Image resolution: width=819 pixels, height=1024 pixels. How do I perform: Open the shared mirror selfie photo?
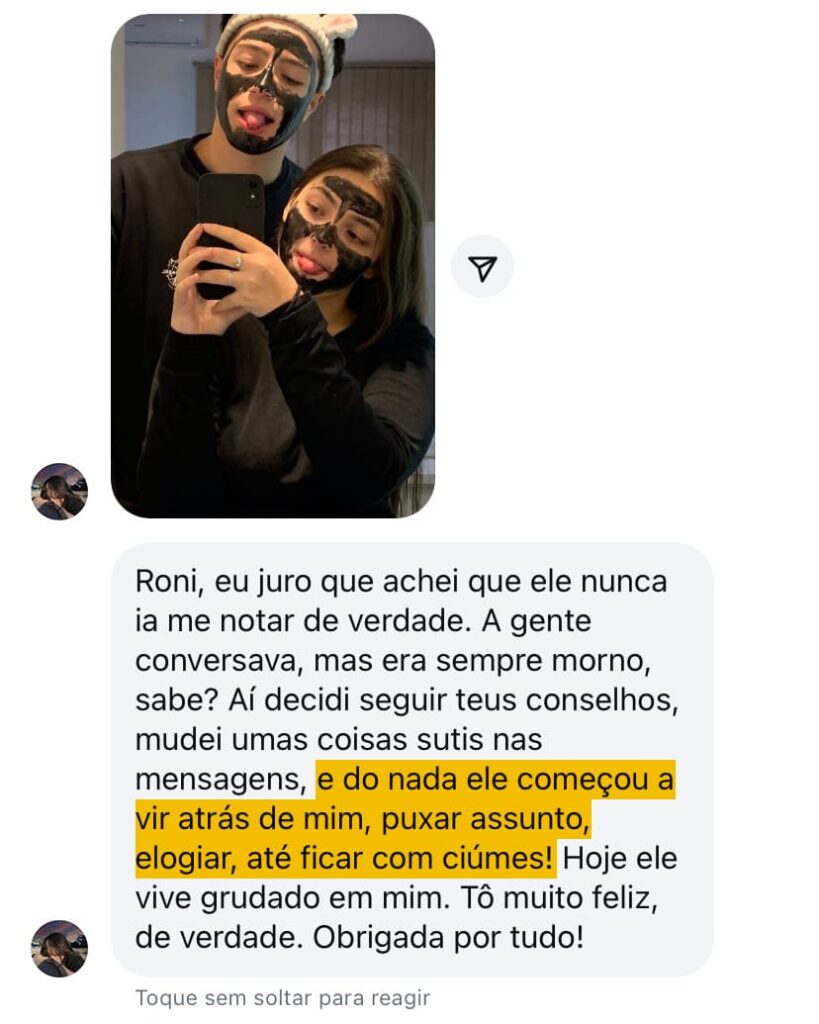coord(272,265)
